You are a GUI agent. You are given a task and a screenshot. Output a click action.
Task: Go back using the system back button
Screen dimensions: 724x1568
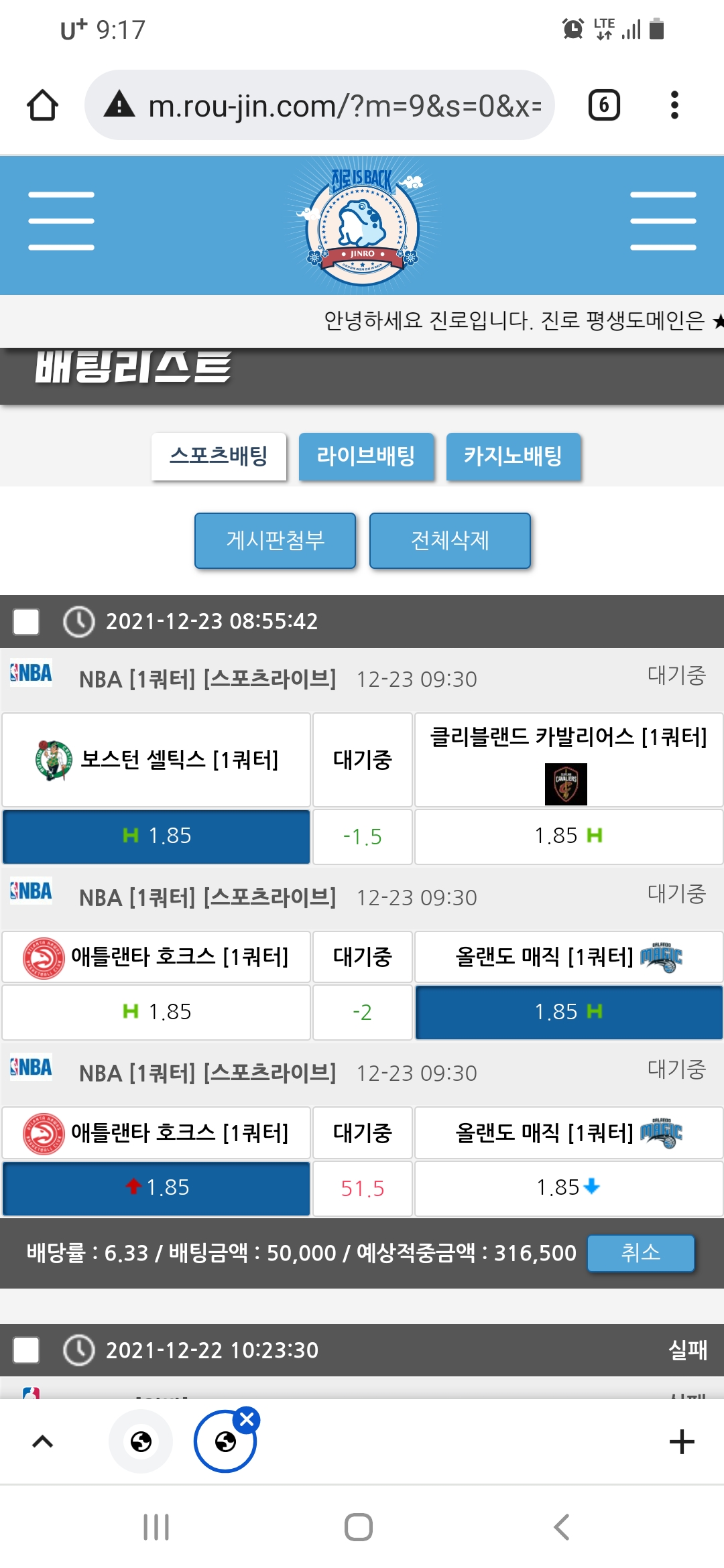click(562, 1527)
